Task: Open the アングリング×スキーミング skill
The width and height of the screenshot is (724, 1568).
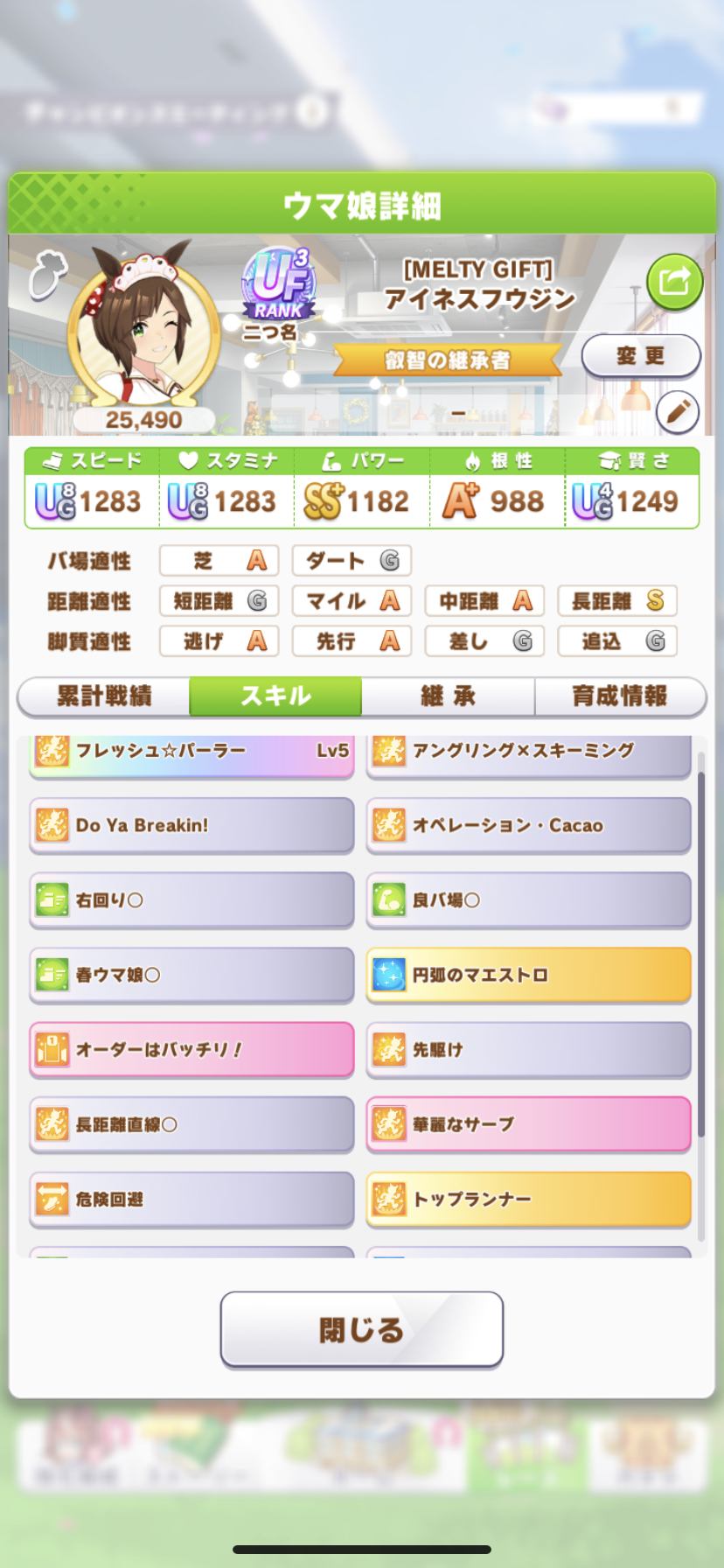Action: pos(528,753)
